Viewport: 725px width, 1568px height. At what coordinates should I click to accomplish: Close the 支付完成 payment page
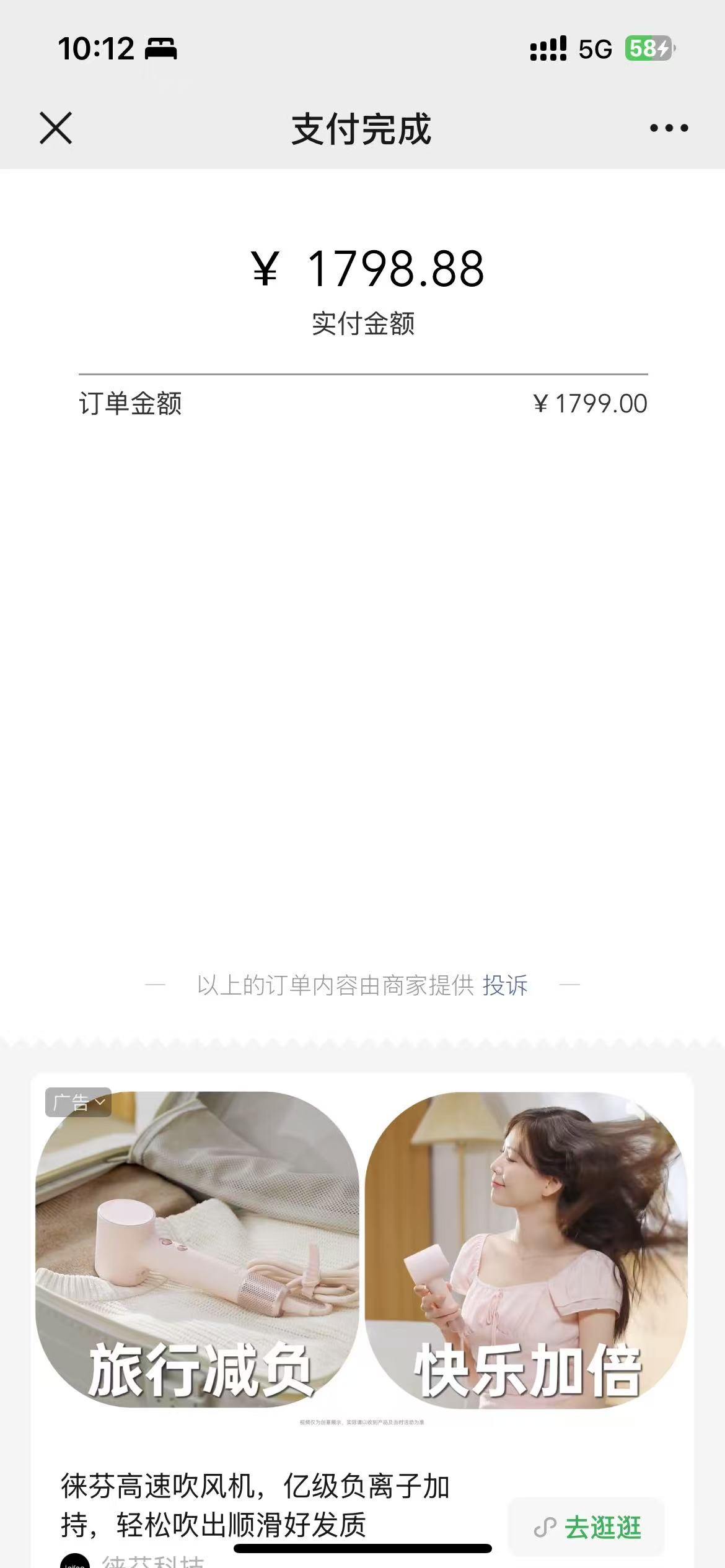pos(56,128)
